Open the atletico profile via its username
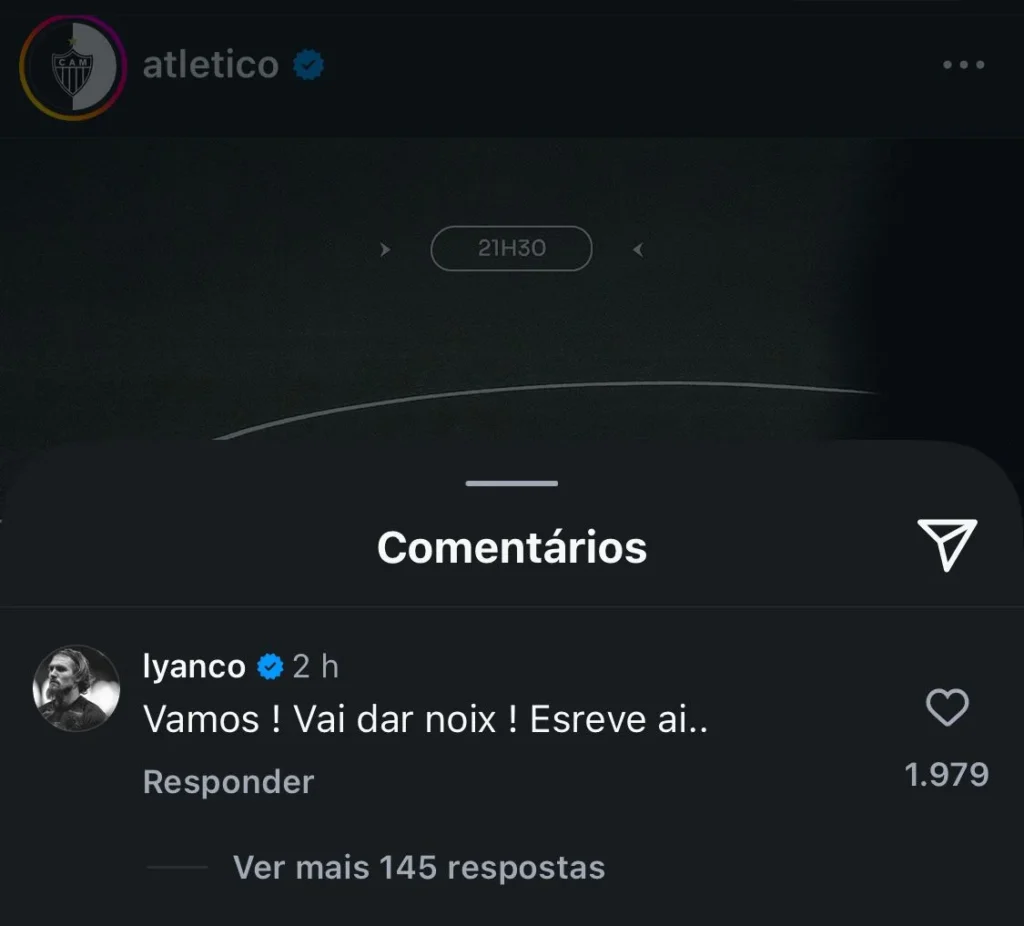 point(211,66)
